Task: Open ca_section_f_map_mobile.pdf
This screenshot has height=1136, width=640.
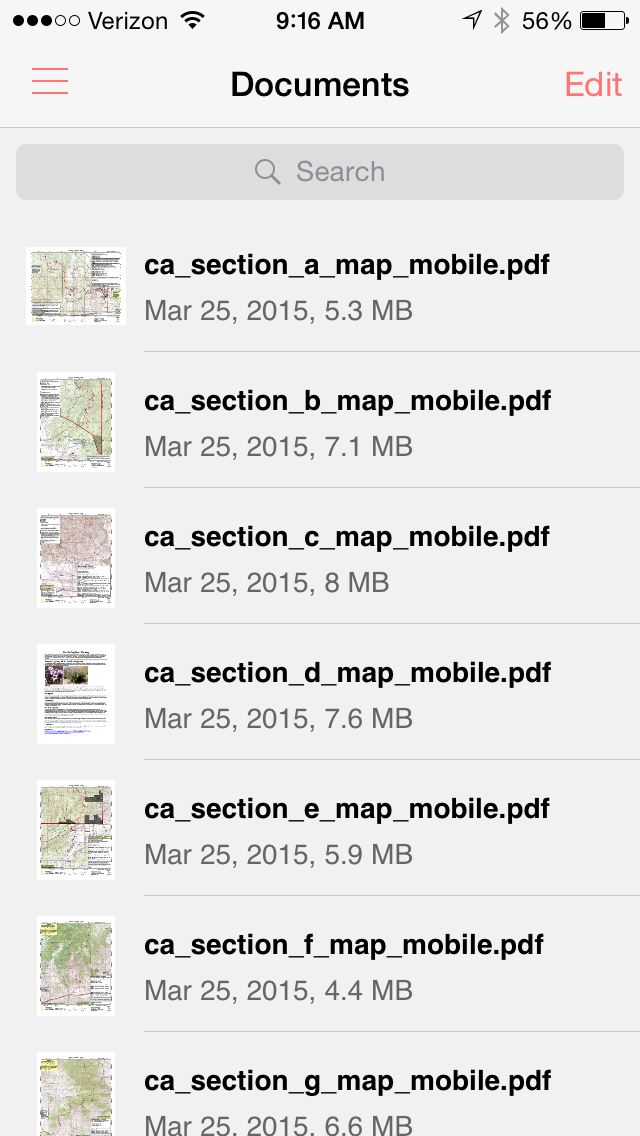Action: click(346, 966)
